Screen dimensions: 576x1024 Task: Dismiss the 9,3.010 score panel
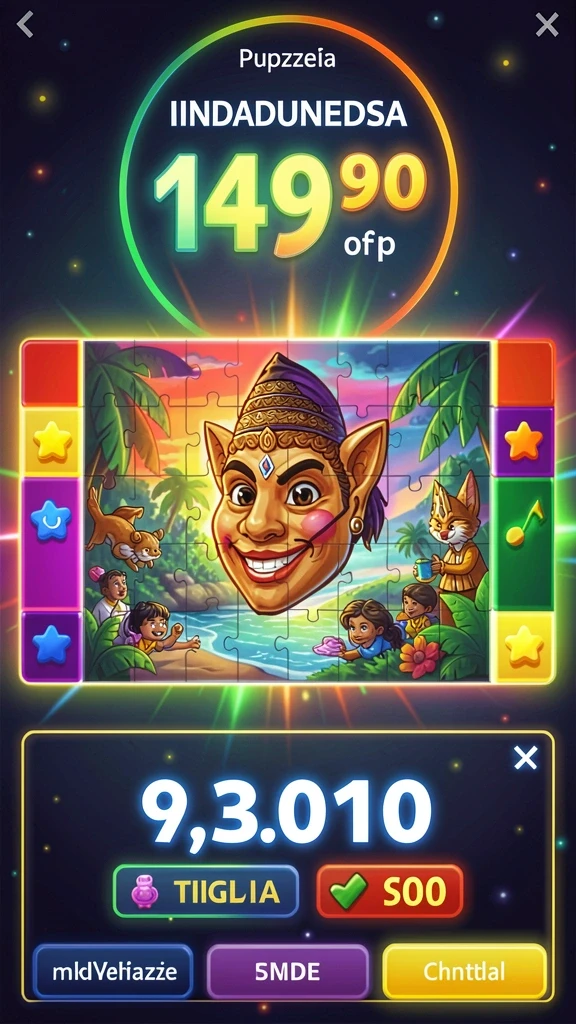526,758
